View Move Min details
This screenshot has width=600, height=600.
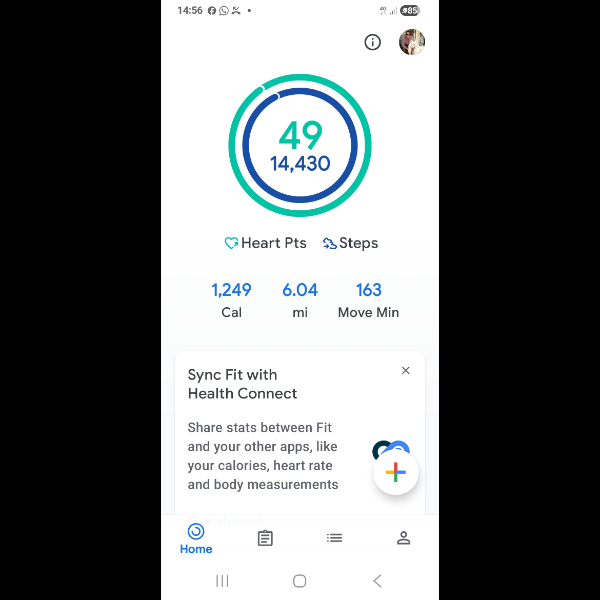click(368, 299)
